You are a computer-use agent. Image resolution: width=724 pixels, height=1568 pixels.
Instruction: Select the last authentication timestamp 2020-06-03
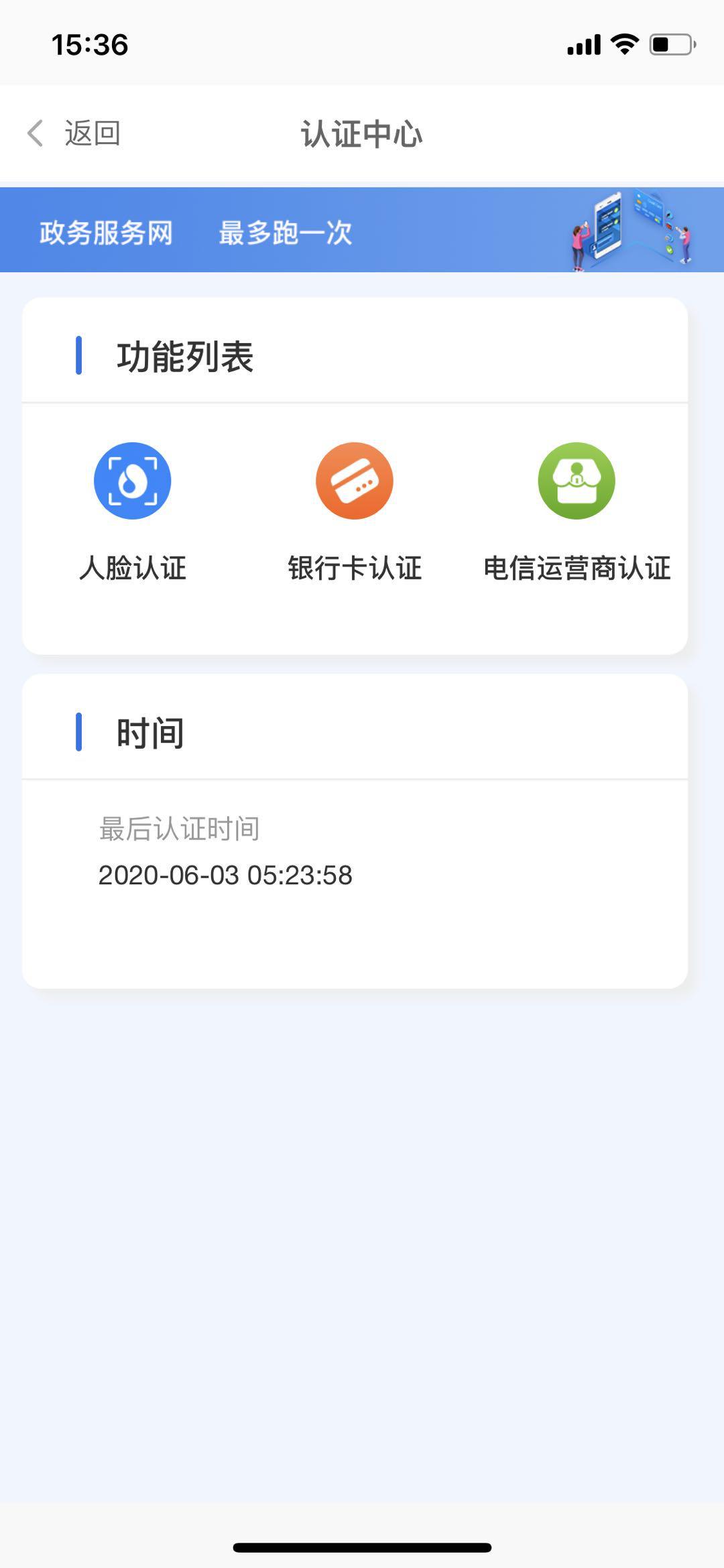[x=224, y=874]
